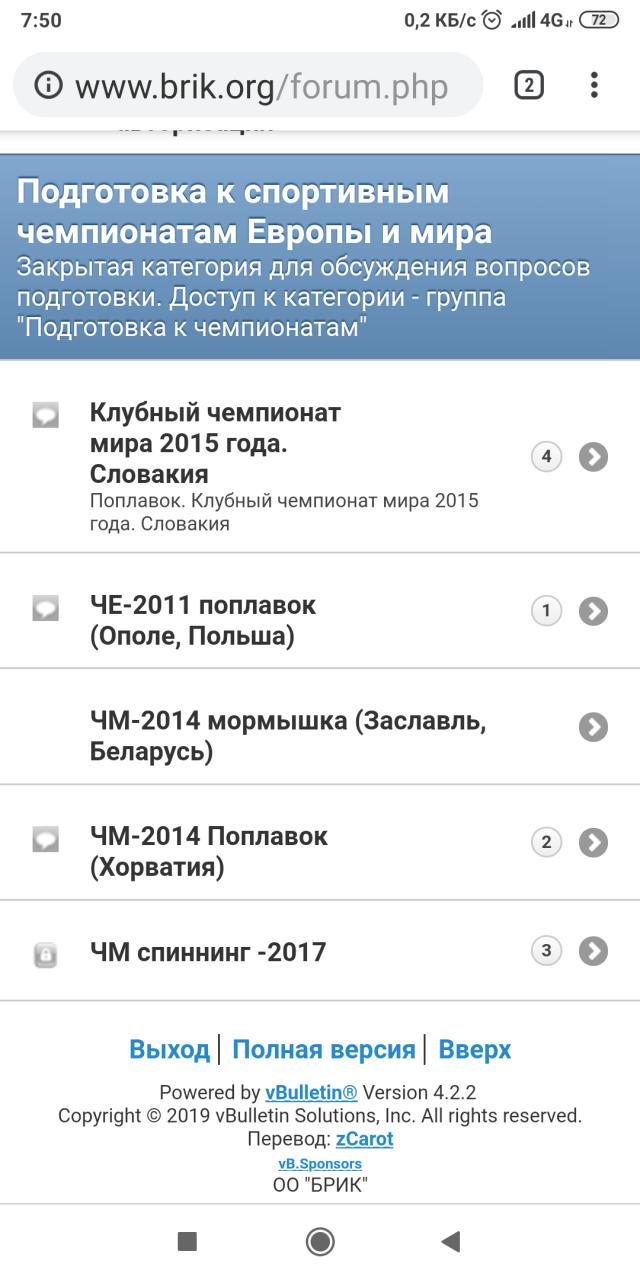The height and width of the screenshot is (1280, 640).
Task: Open the vB.Sponsors link
Action: click(x=320, y=1164)
